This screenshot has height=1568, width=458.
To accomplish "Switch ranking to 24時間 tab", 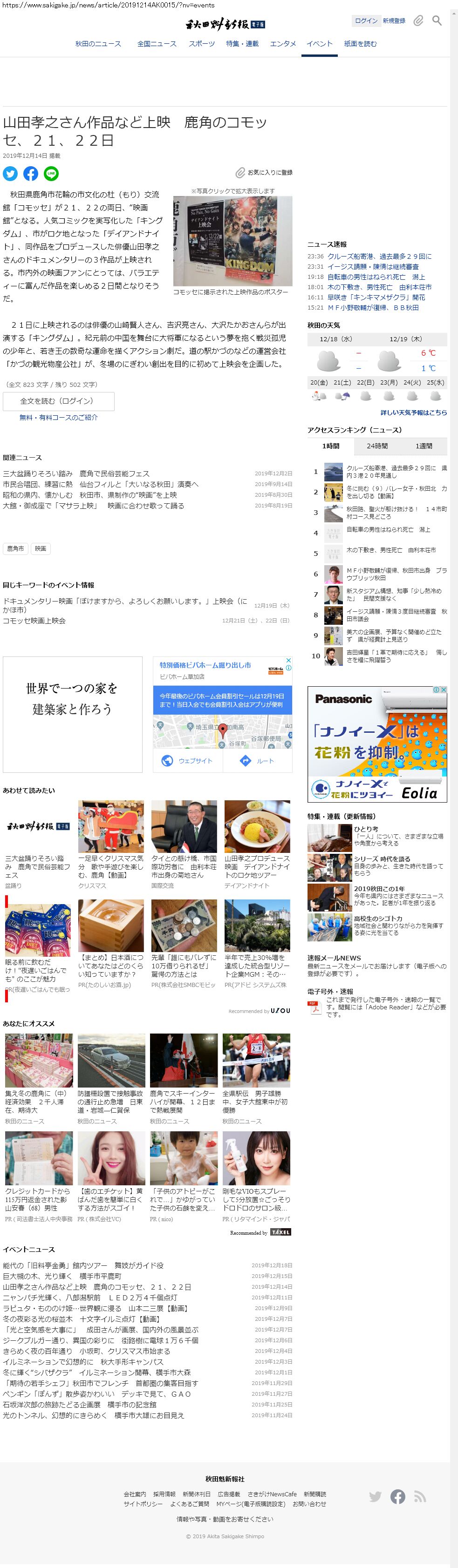I will pyautogui.click(x=377, y=446).
